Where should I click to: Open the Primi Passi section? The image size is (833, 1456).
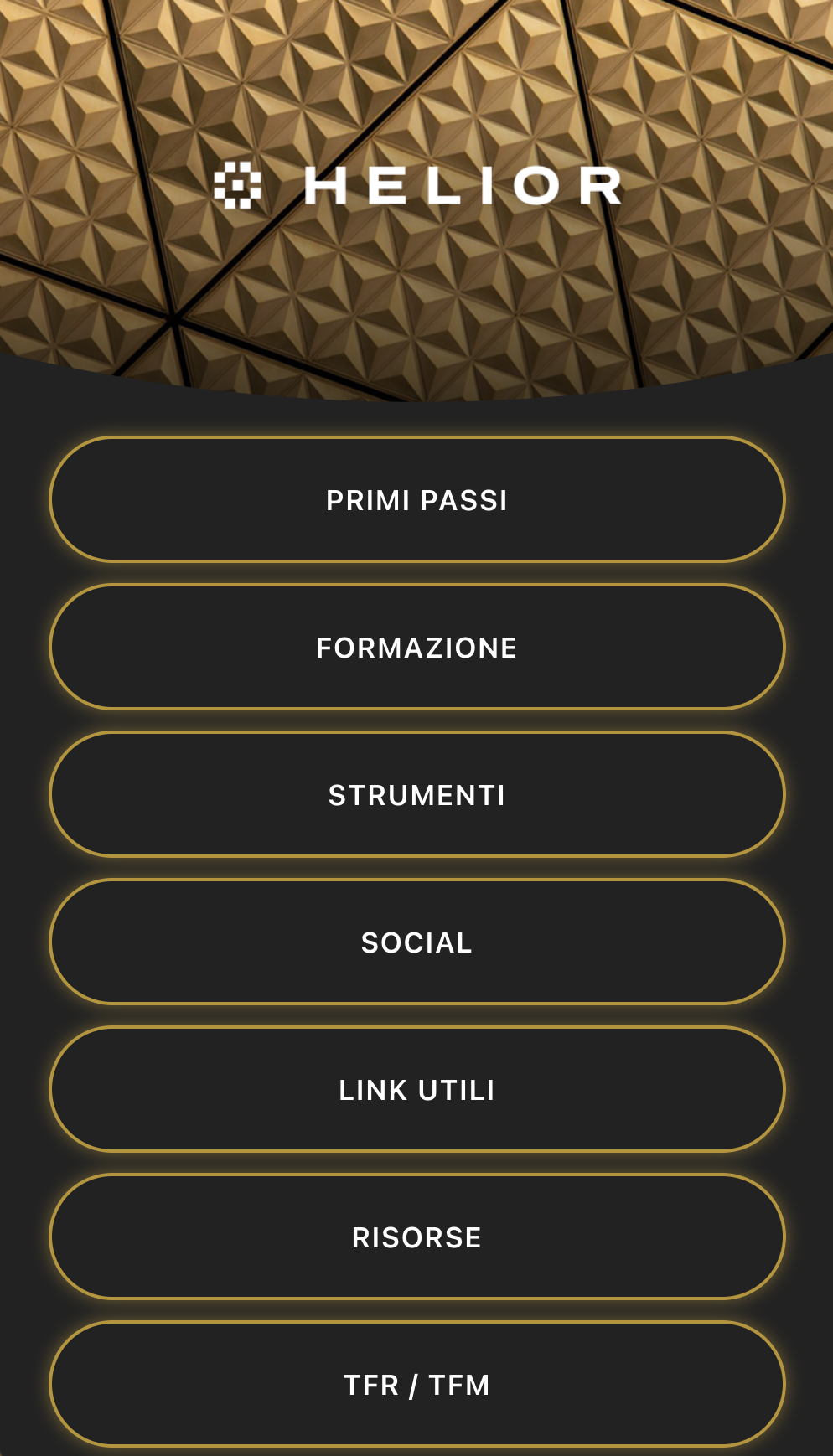tap(416, 500)
